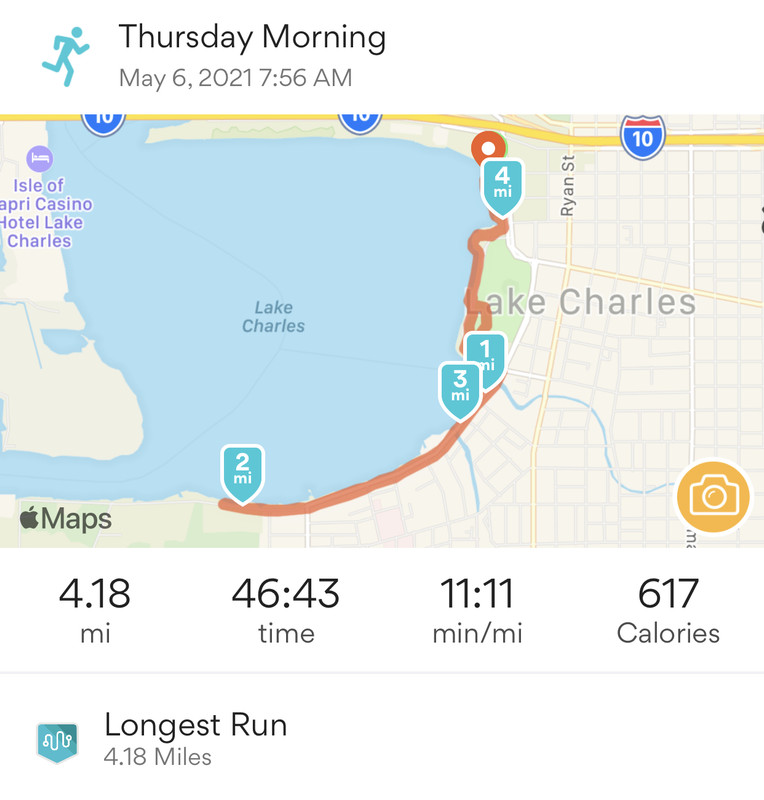Open the Longest Run achievement row
764x800 pixels.
tap(380, 740)
